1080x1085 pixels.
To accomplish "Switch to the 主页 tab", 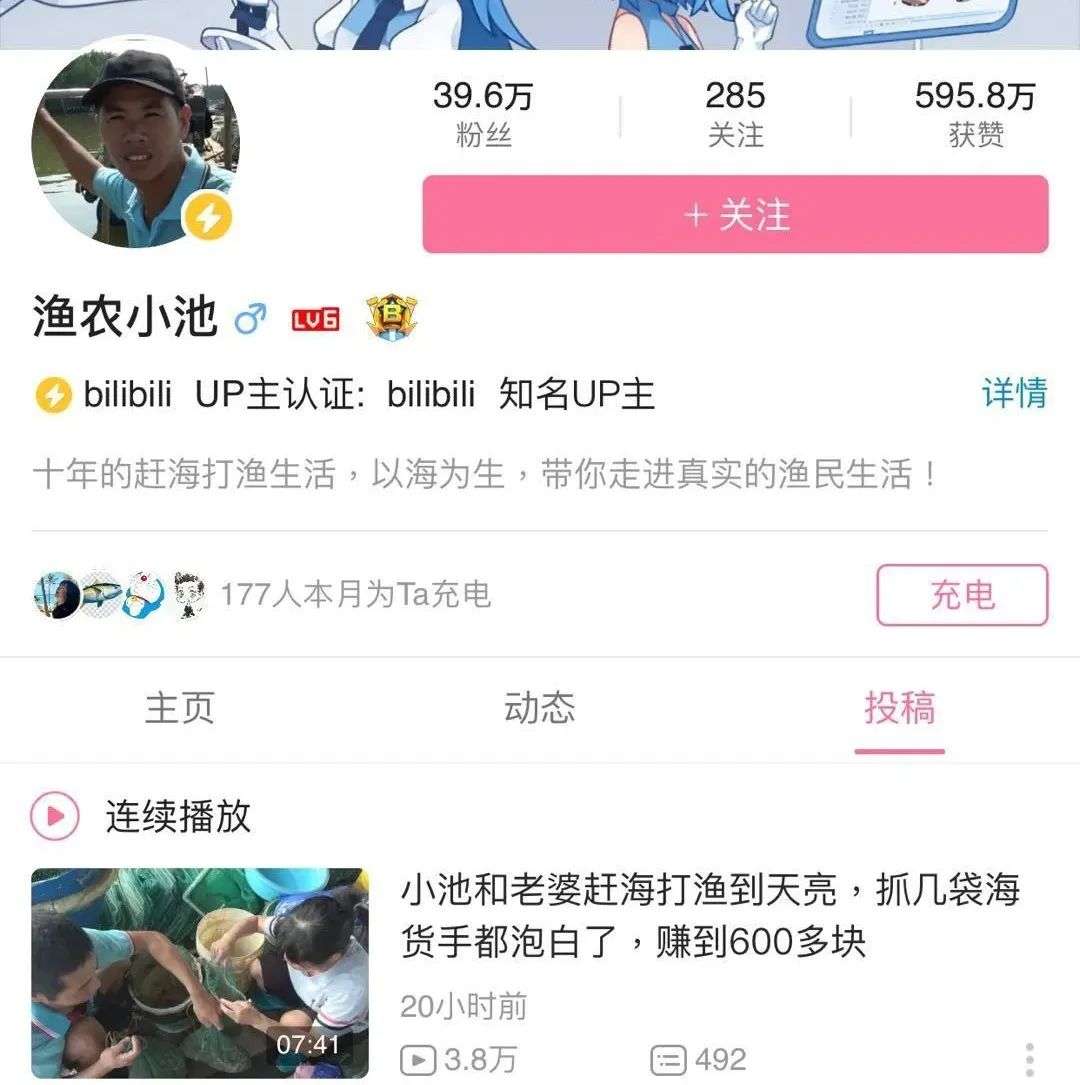I will pos(180,708).
